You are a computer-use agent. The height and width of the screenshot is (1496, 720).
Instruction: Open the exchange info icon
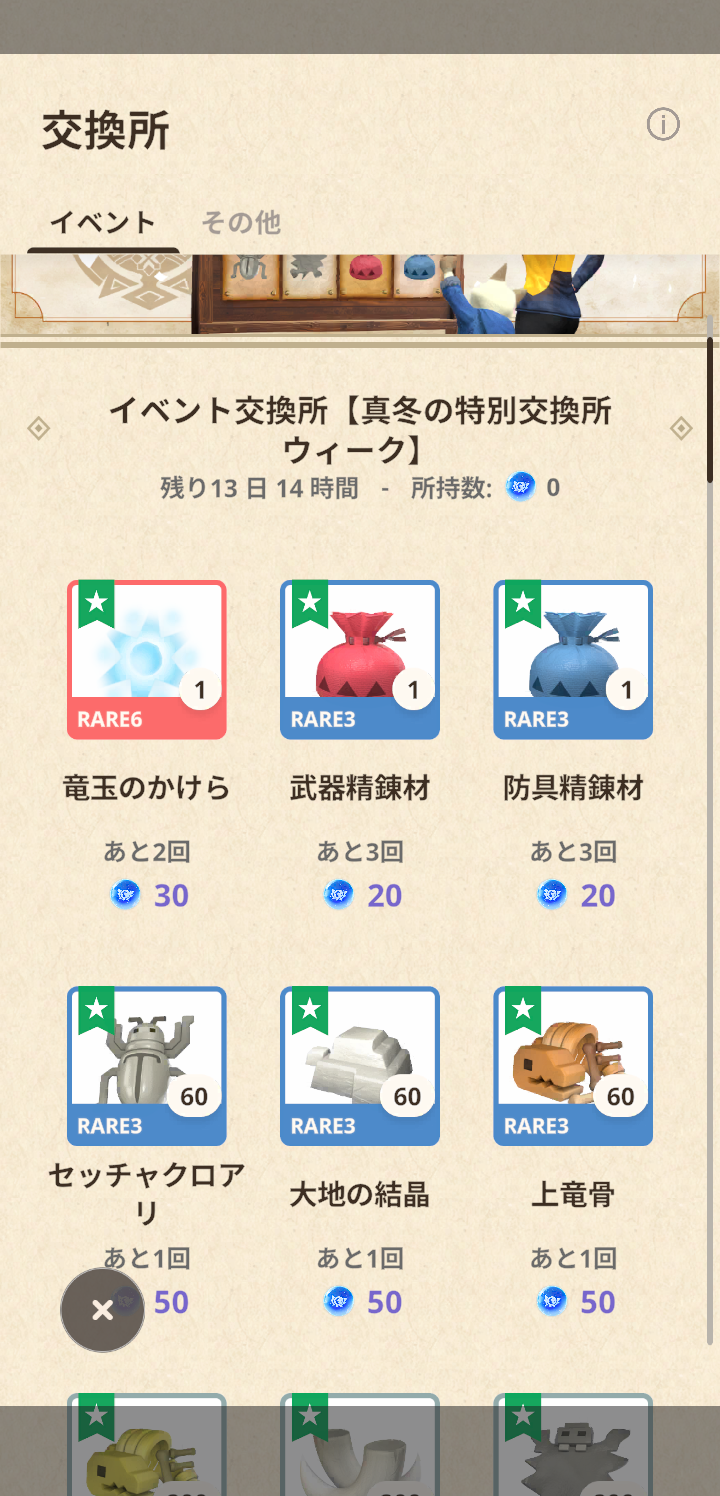[x=663, y=125]
